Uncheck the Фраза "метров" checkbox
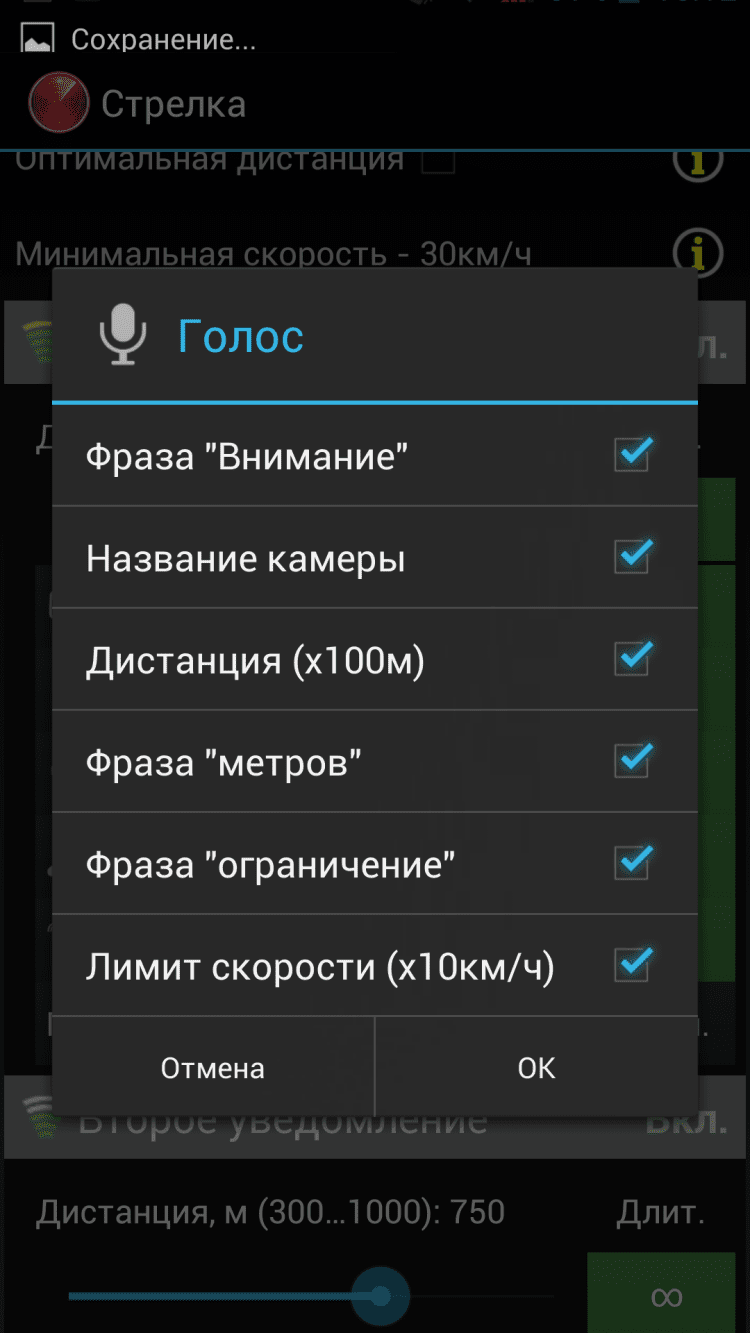Image resolution: width=750 pixels, height=1333 pixels. (632, 762)
